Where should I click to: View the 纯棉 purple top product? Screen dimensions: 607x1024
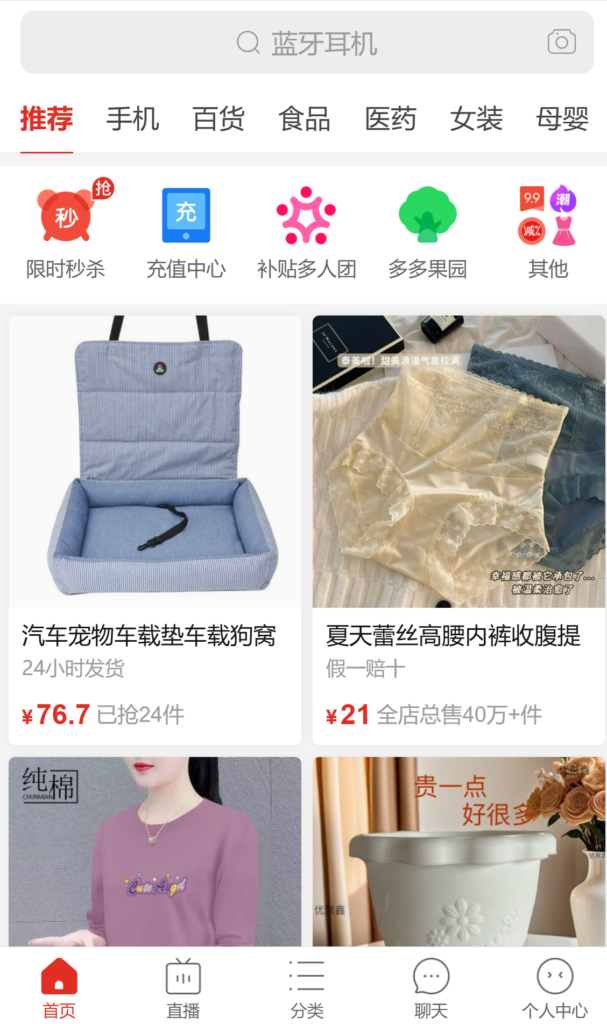click(155, 851)
